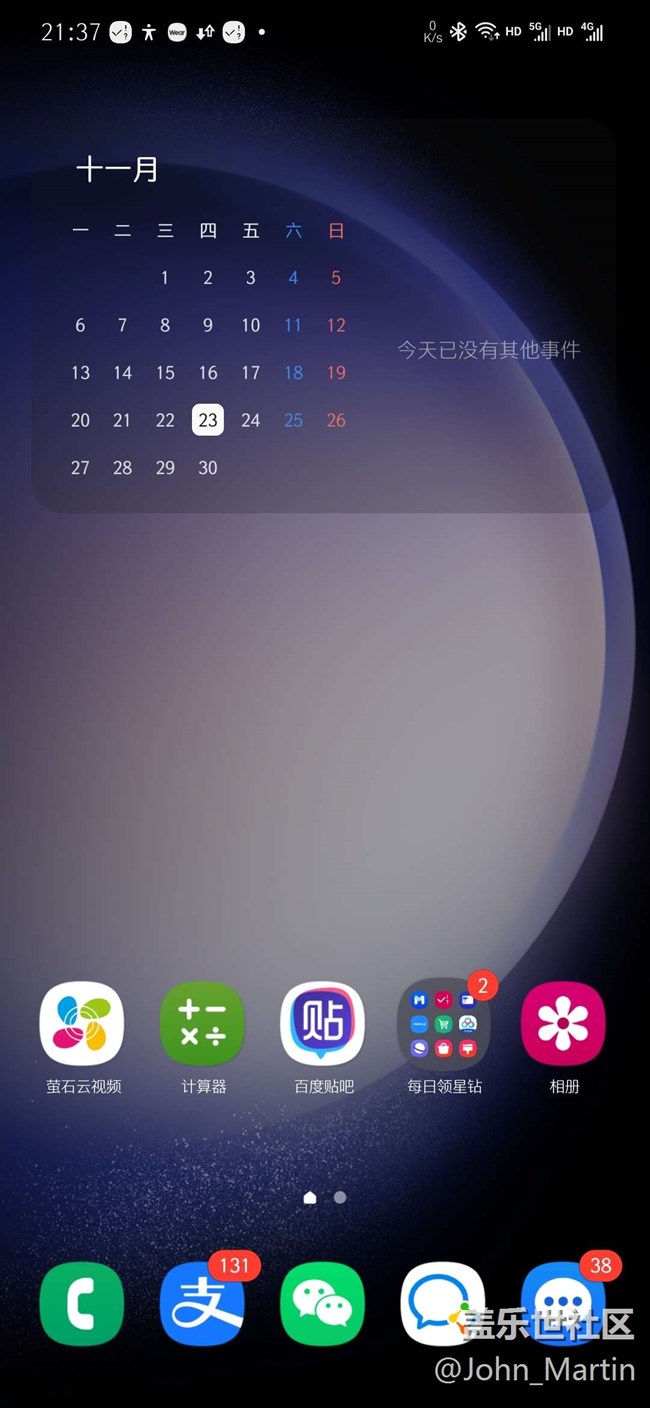Viewport: 650px width, 1408px height.
Task: Open the white chat-bubble messaging app
Action: pos(442,1304)
